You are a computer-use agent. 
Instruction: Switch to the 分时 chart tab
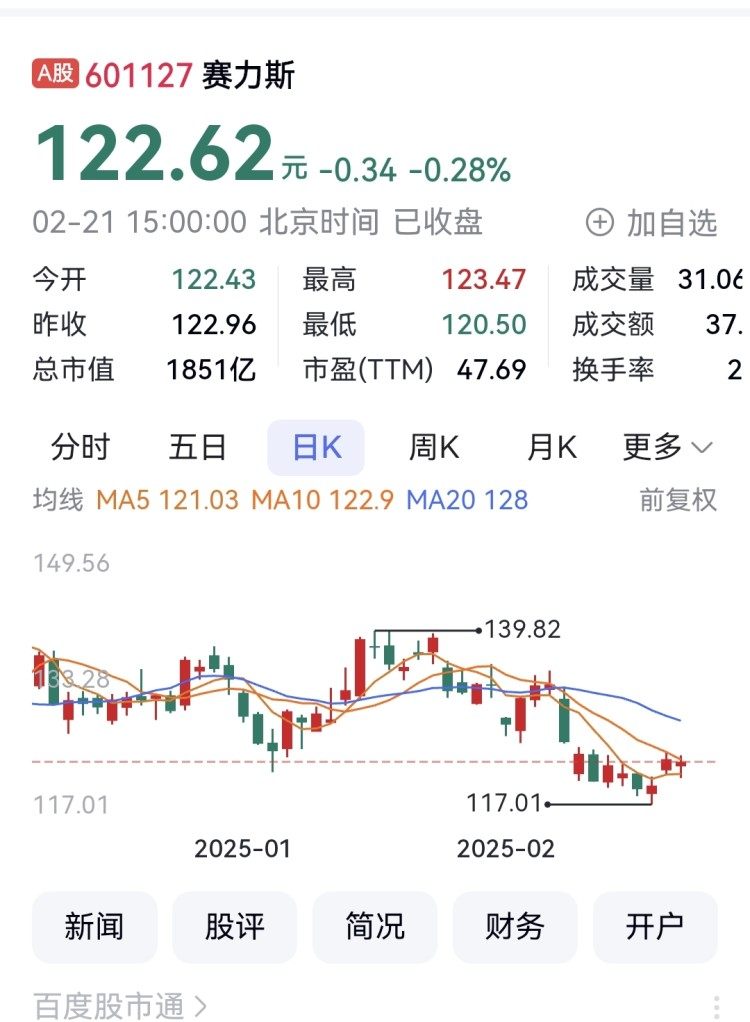point(80,447)
